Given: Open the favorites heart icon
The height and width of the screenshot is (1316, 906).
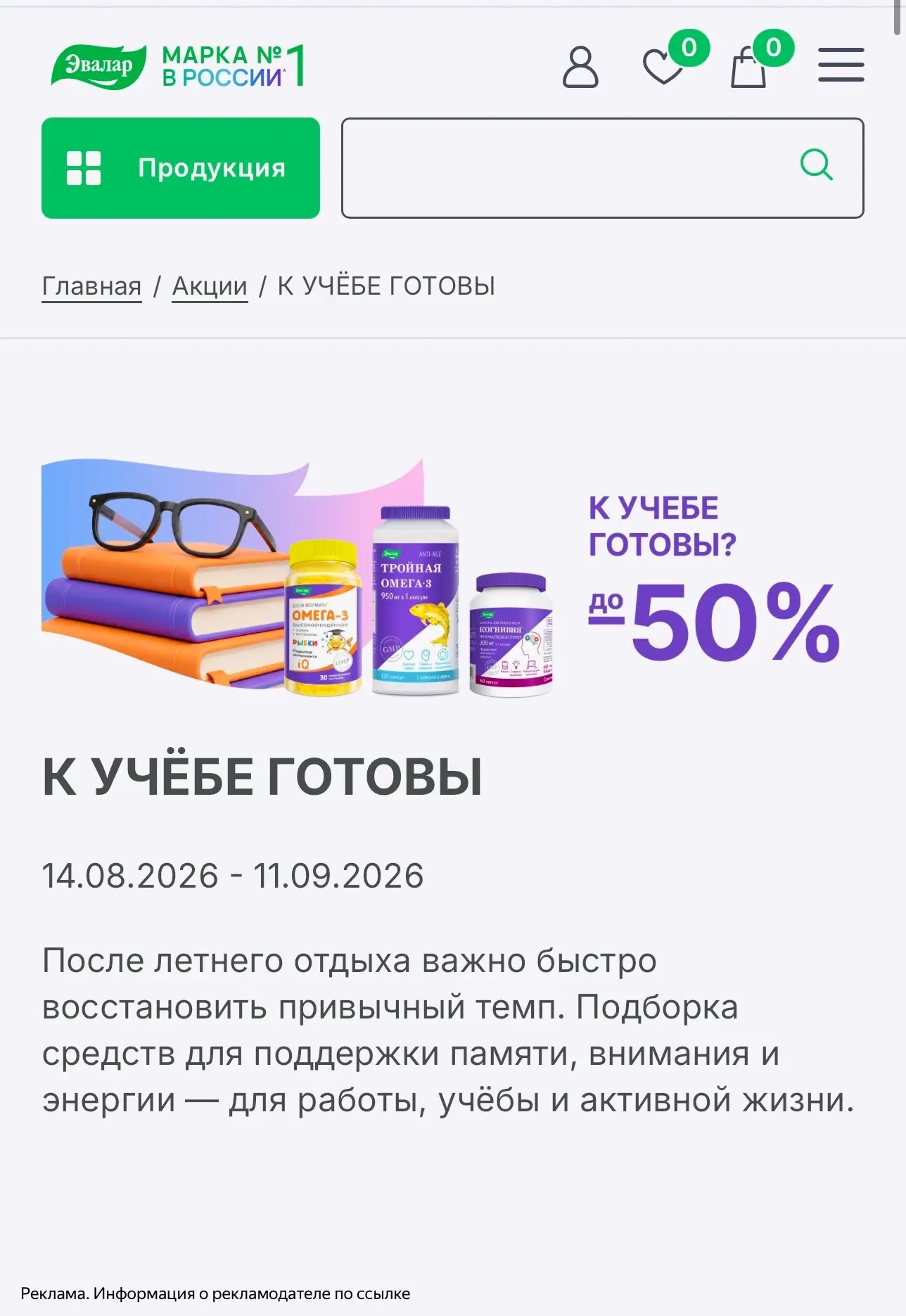Looking at the screenshot, I should coord(663,67).
